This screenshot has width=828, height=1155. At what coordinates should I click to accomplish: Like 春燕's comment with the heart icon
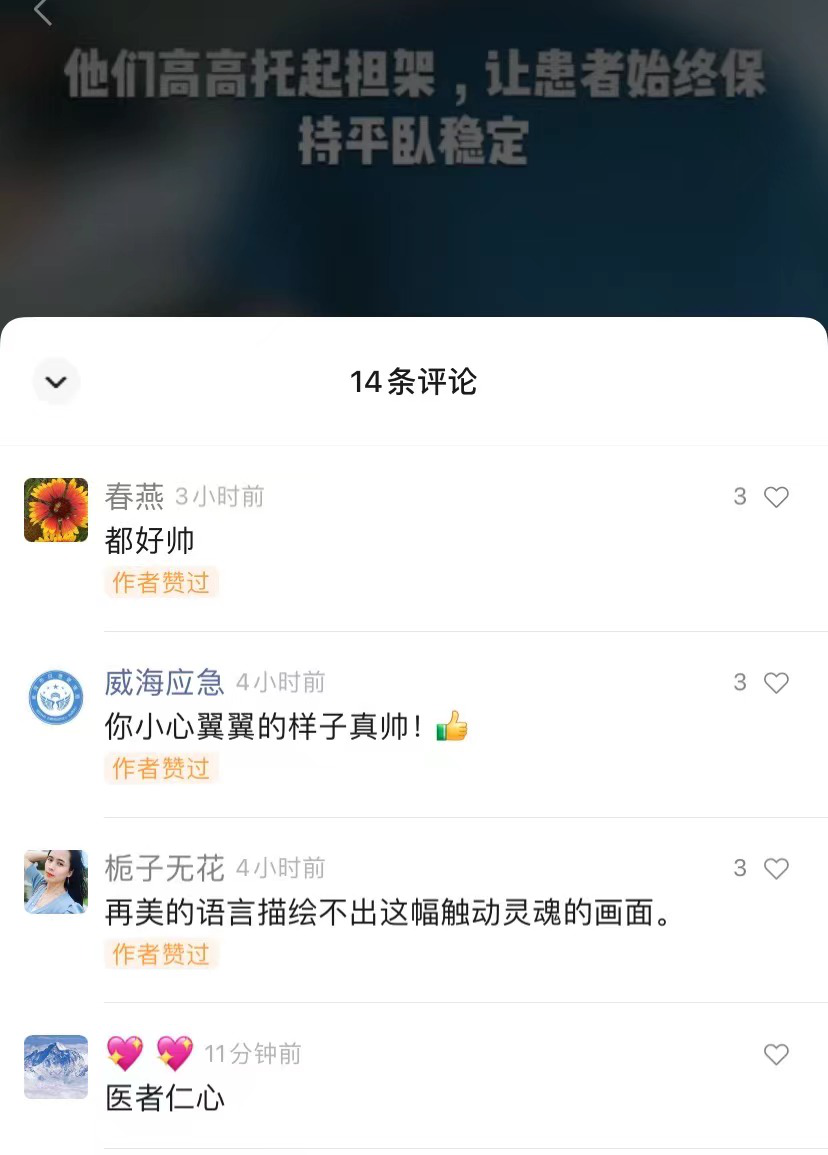777,497
